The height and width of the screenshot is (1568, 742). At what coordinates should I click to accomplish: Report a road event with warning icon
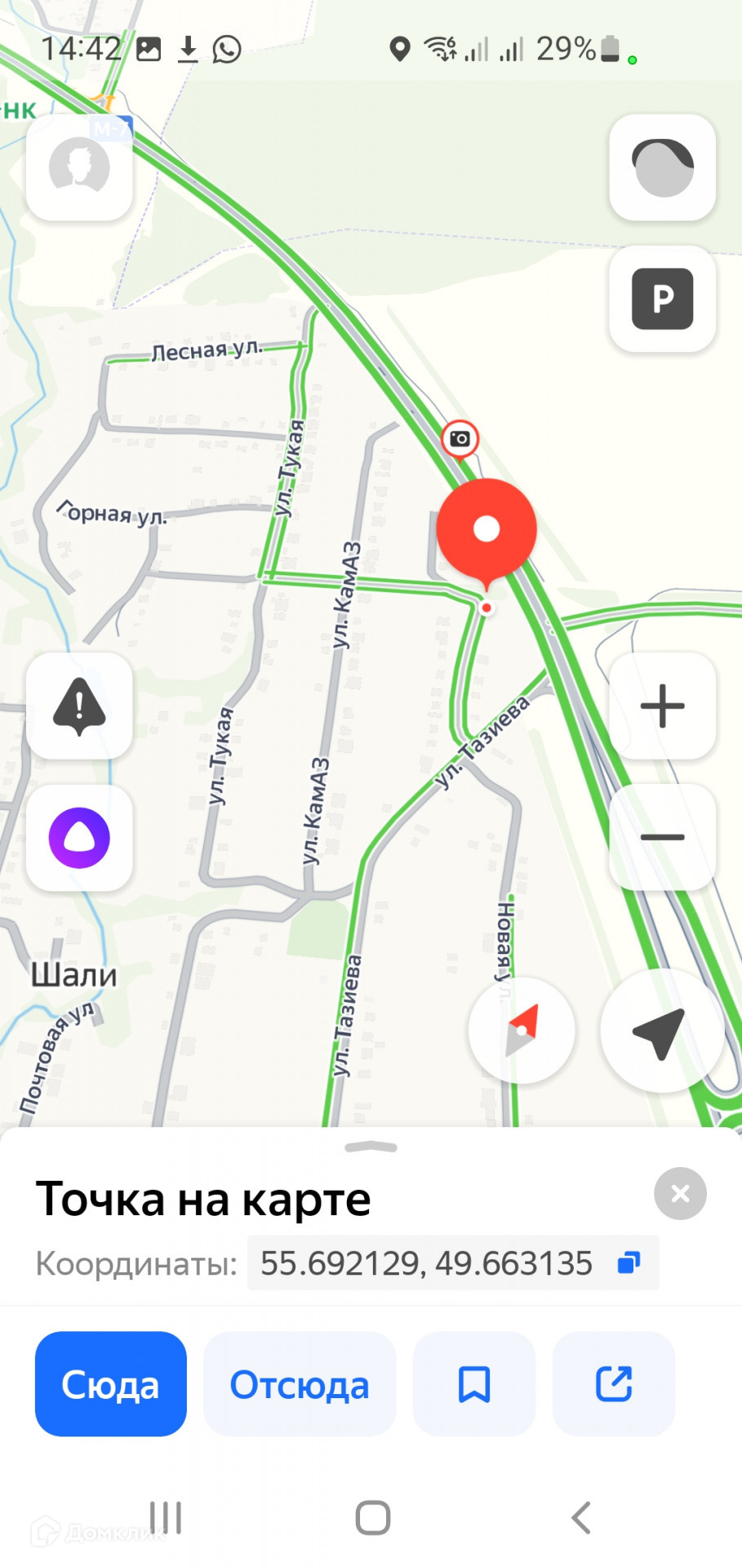(x=79, y=706)
